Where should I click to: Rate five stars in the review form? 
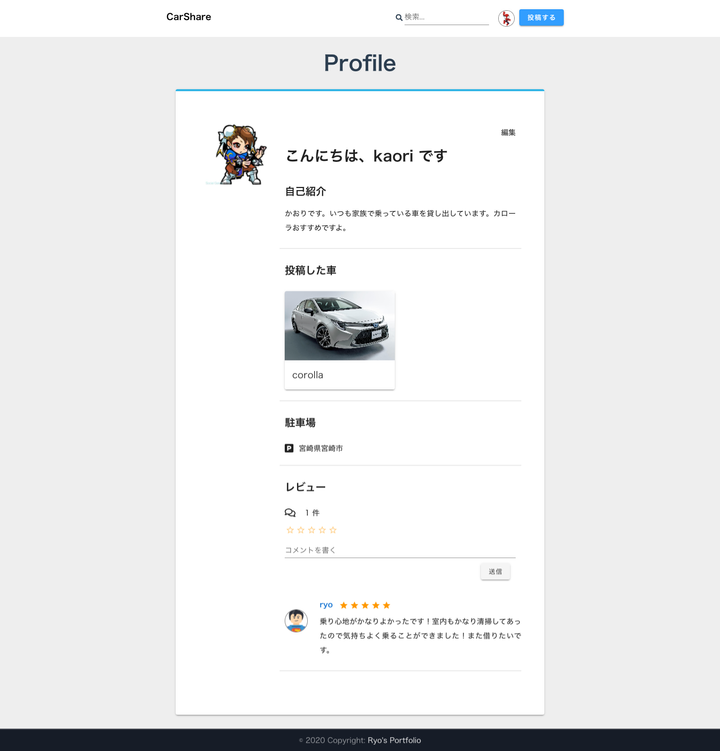click(333, 530)
